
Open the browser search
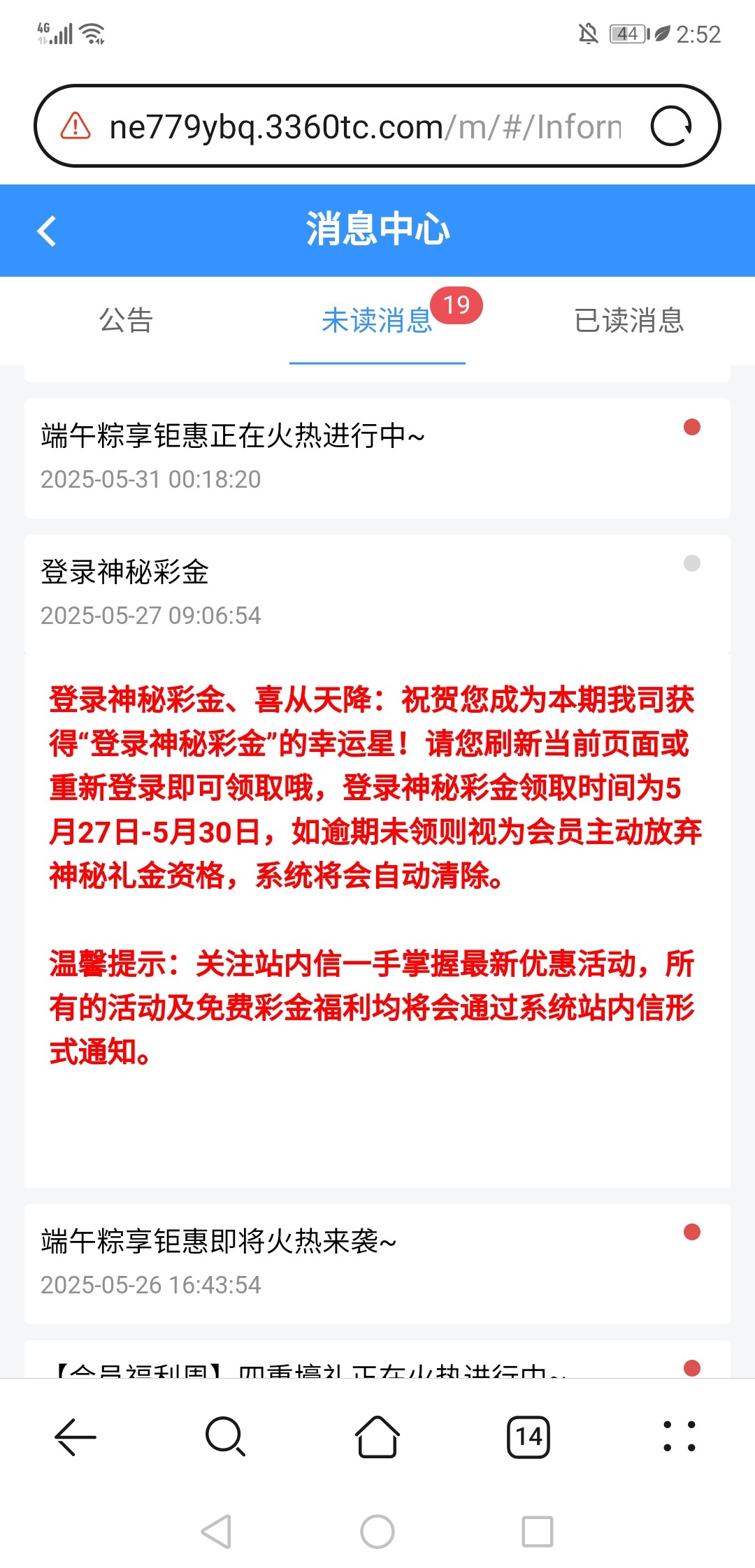[x=226, y=1437]
